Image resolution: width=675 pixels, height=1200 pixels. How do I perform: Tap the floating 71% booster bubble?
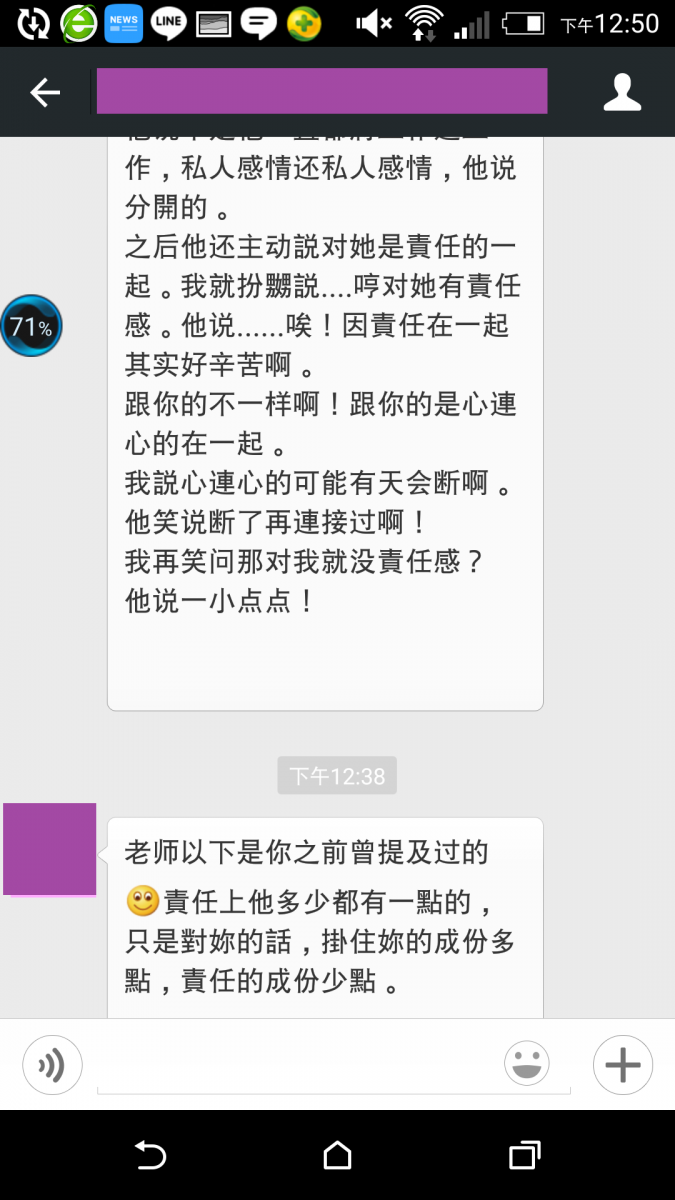[x=30, y=326]
